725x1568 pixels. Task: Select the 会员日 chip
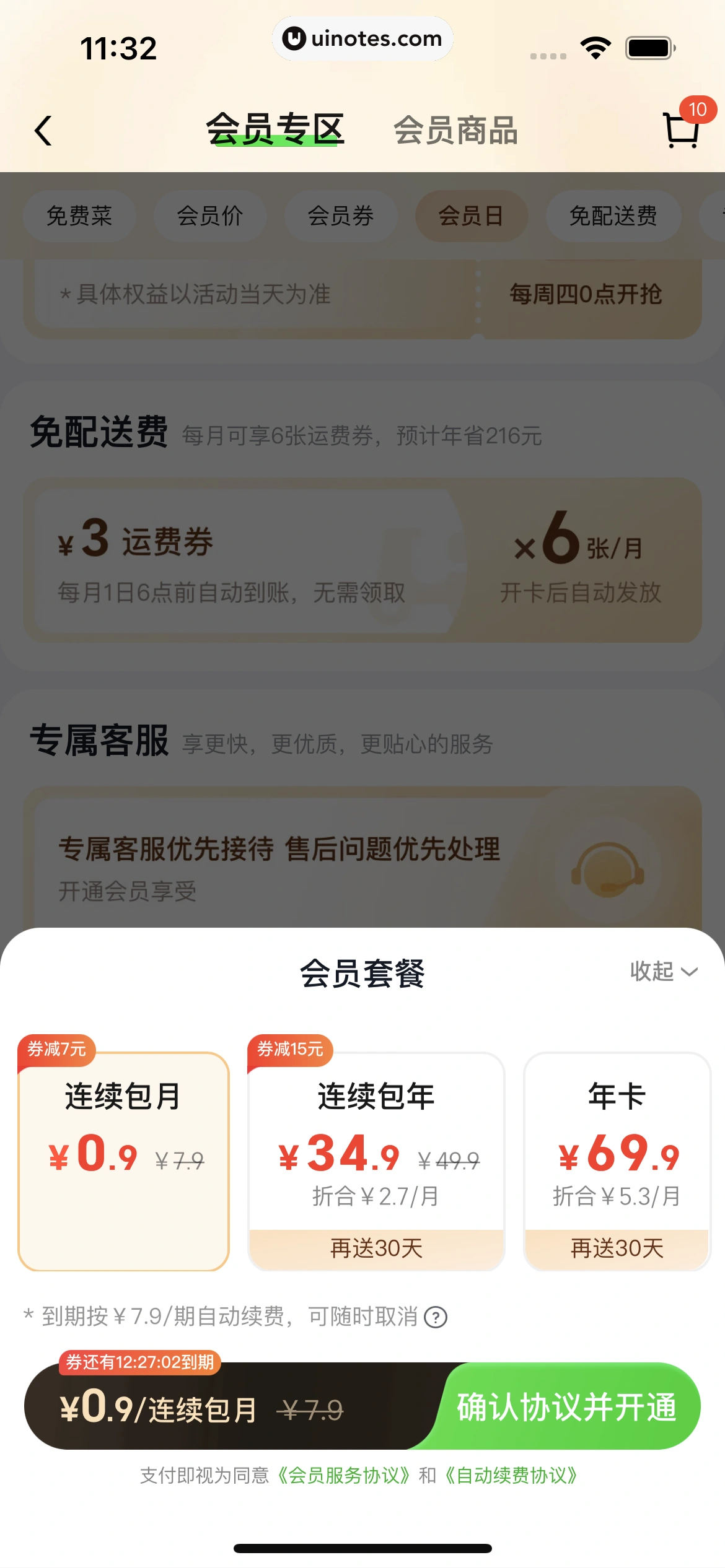pos(471,216)
